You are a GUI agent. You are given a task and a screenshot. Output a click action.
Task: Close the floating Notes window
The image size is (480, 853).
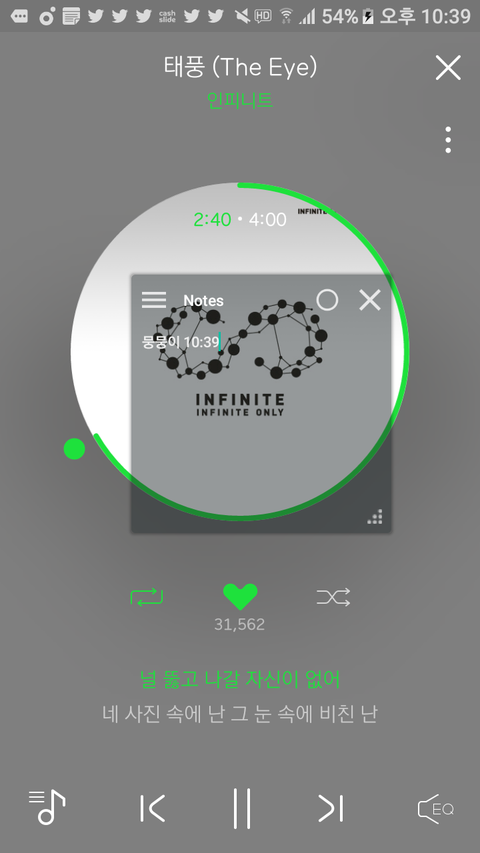point(370,300)
